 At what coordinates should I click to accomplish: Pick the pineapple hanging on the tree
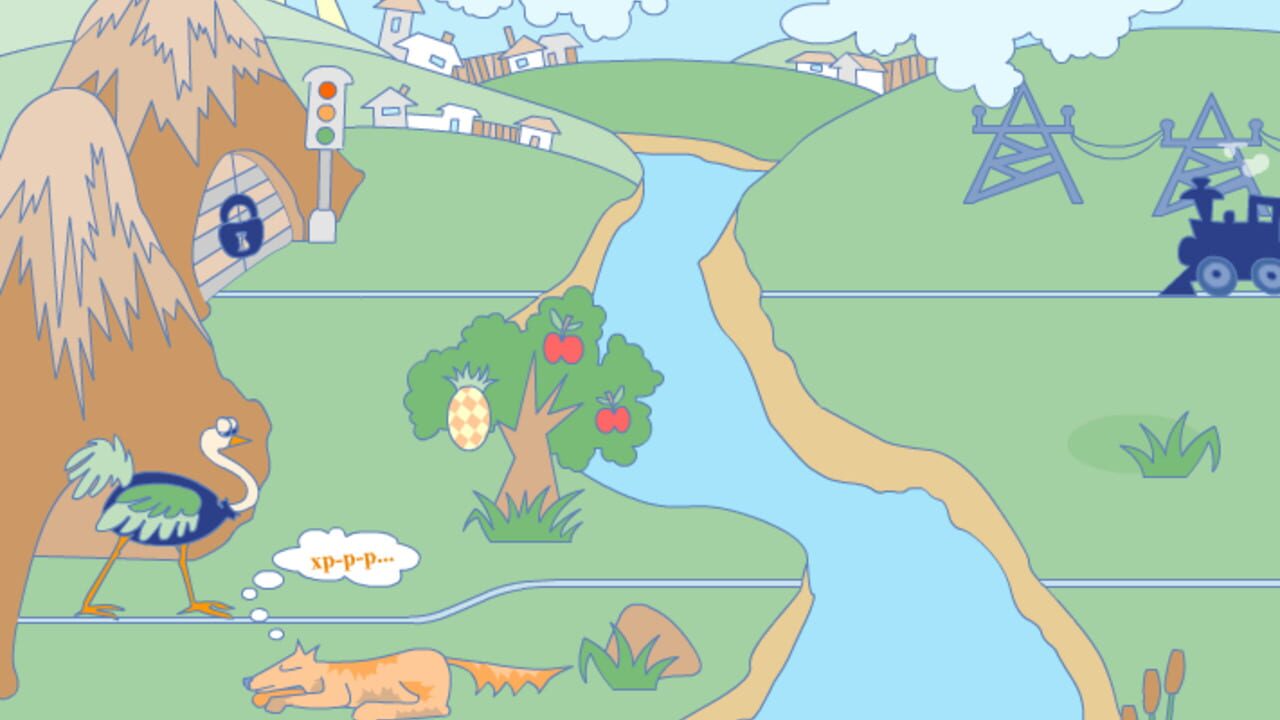tap(468, 407)
